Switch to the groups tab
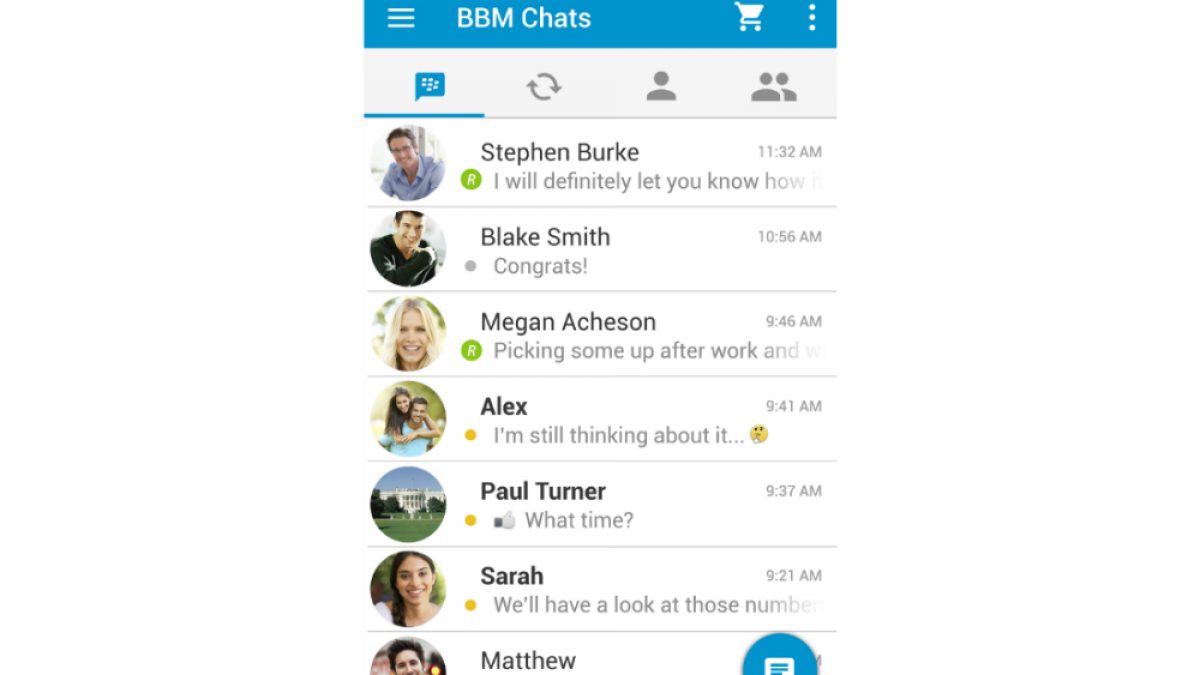The width and height of the screenshot is (1200, 675). point(773,87)
